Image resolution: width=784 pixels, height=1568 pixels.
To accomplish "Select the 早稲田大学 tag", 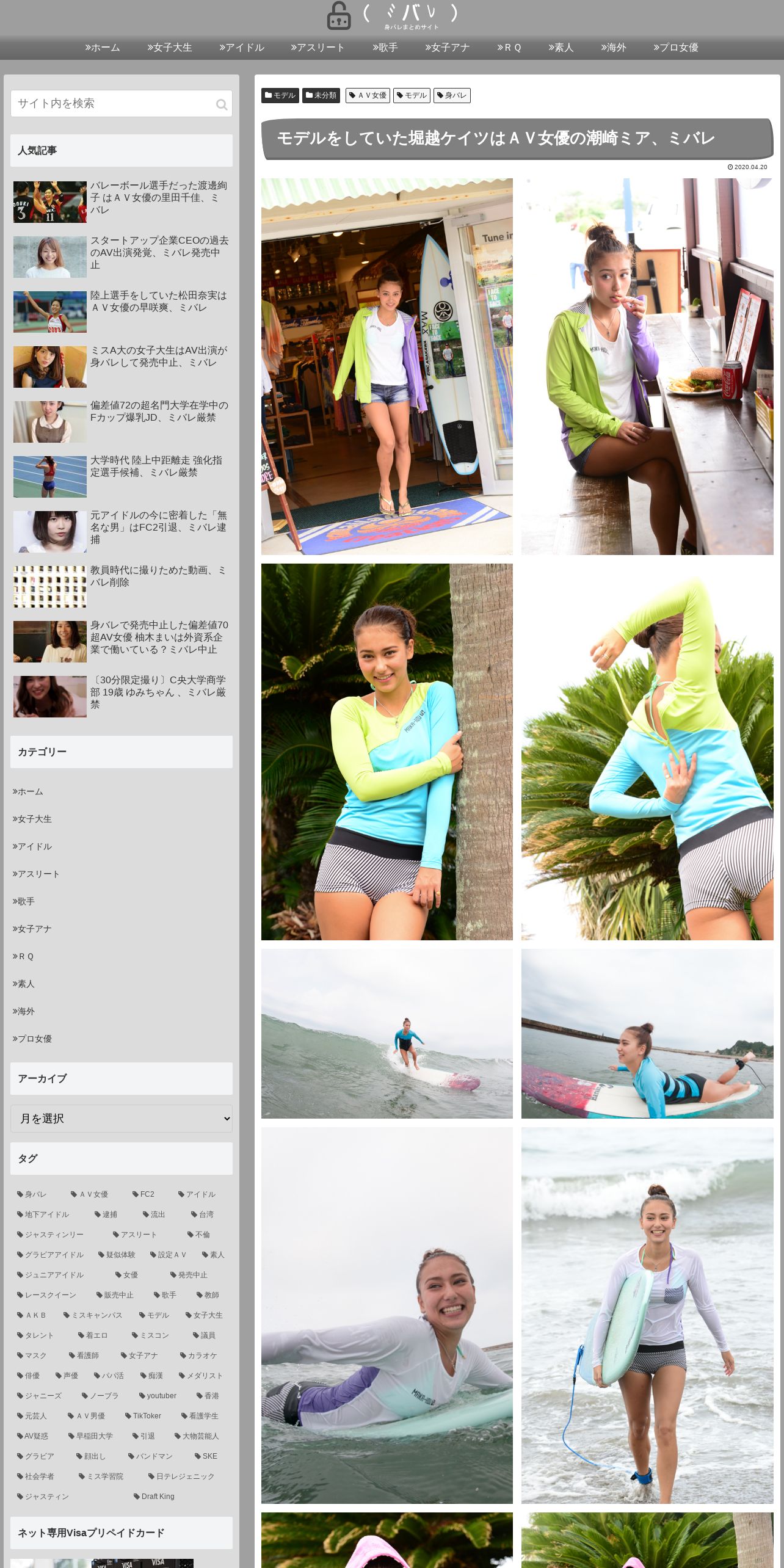I will pos(91,1436).
